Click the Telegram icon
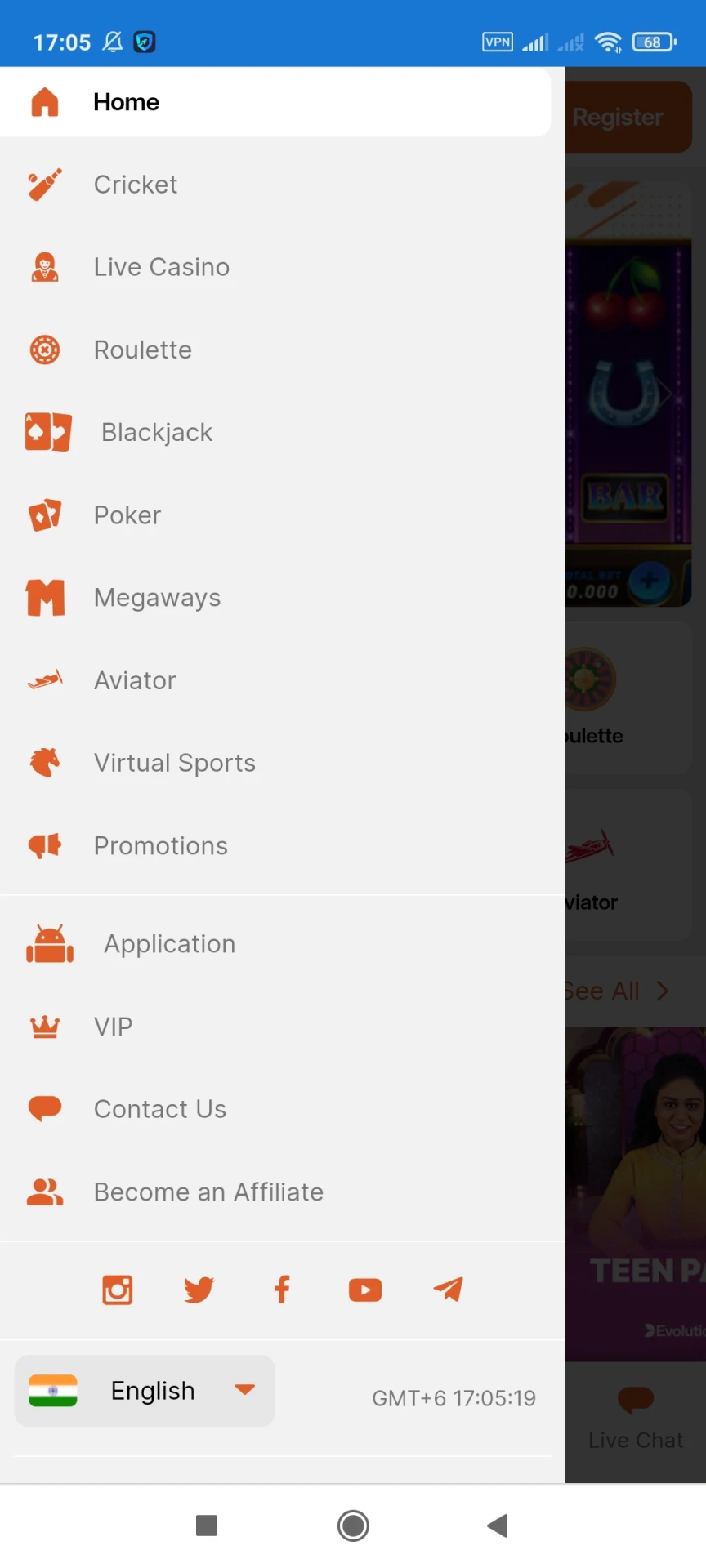The width and height of the screenshot is (706, 1568). pos(448,1290)
